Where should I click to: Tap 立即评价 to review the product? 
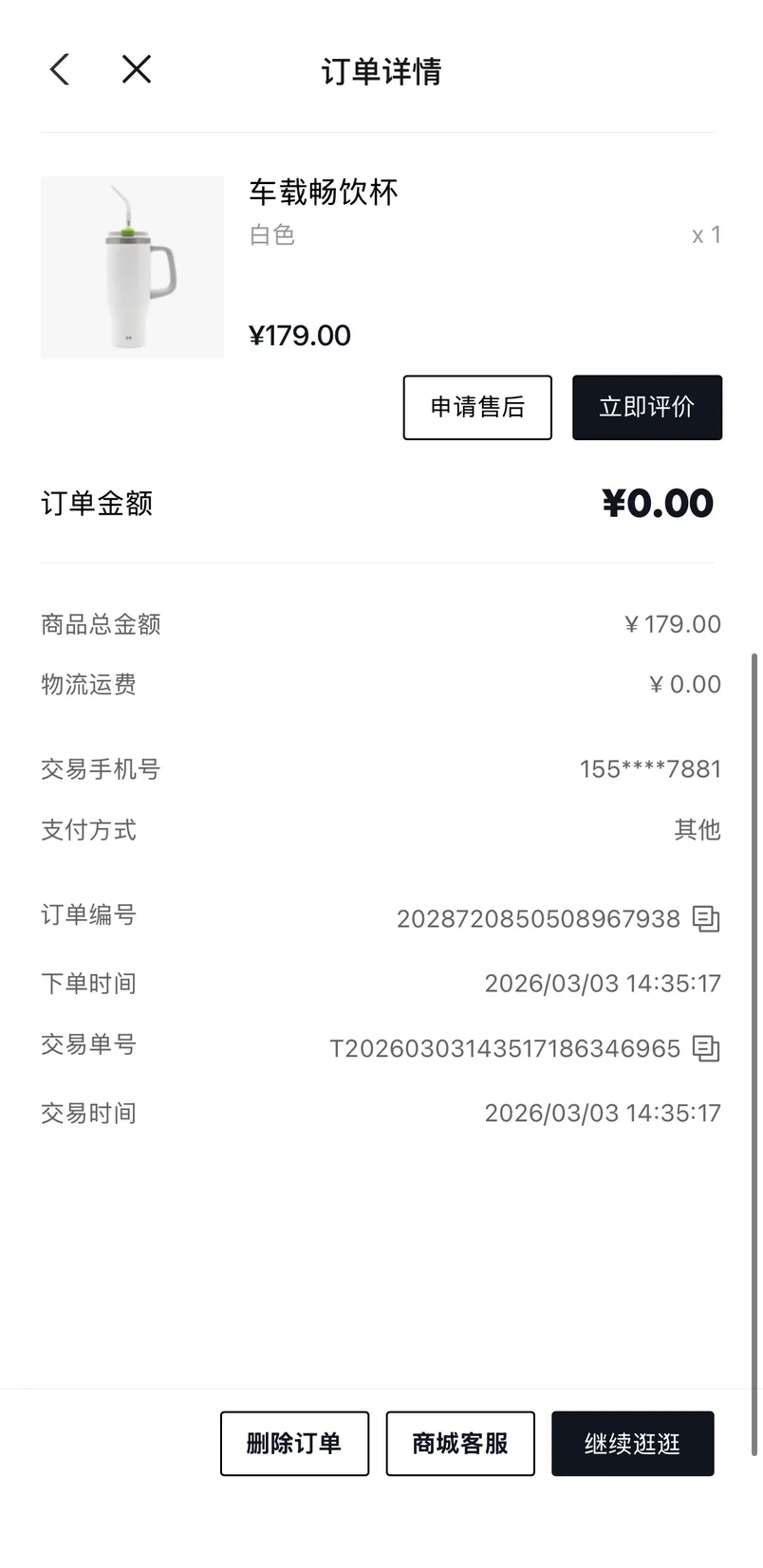click(646, 407)
